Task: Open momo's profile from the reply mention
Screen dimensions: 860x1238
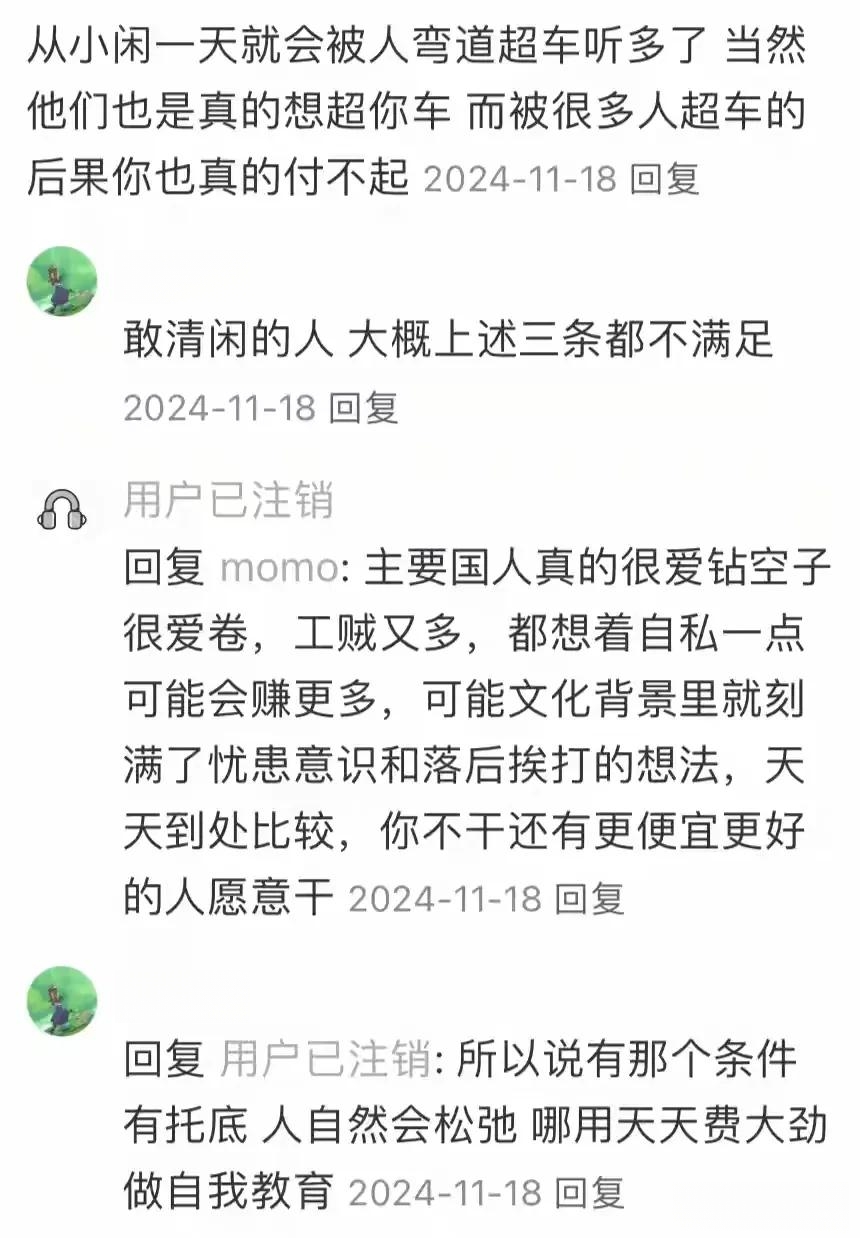Action: pyautogui.click(x=278, y=568)
